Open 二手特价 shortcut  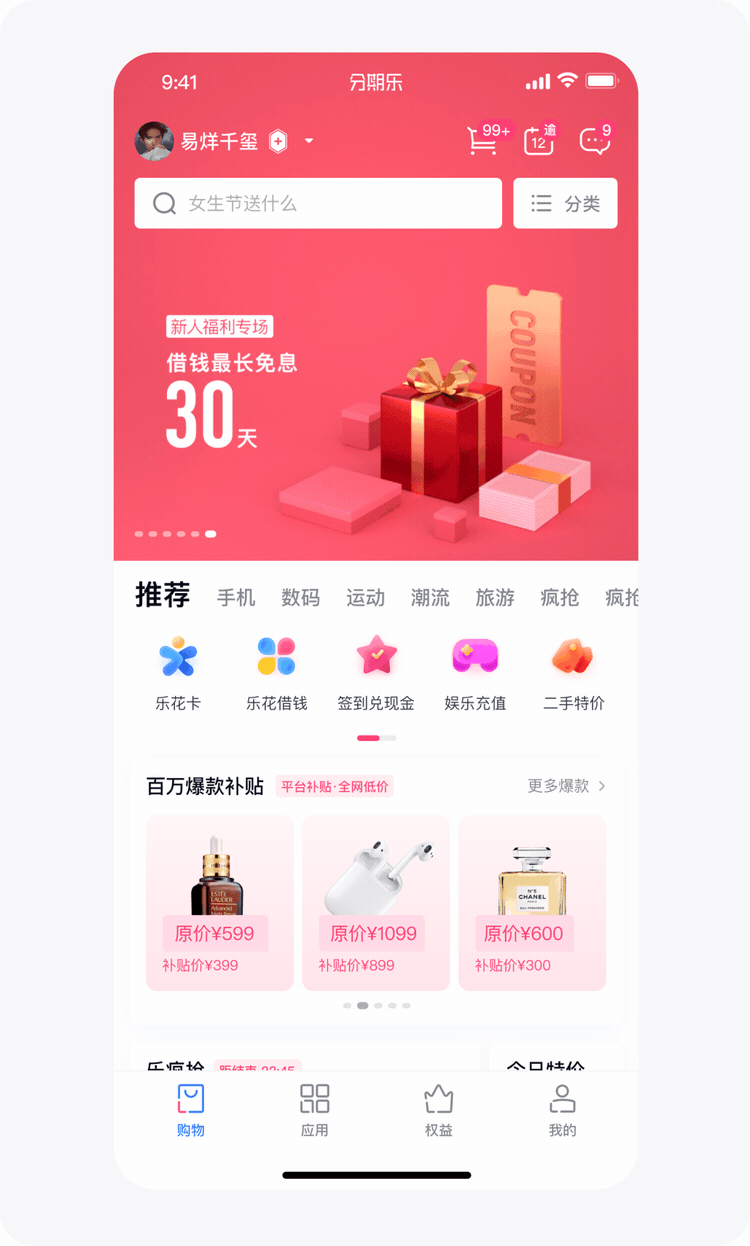[574, 674]
